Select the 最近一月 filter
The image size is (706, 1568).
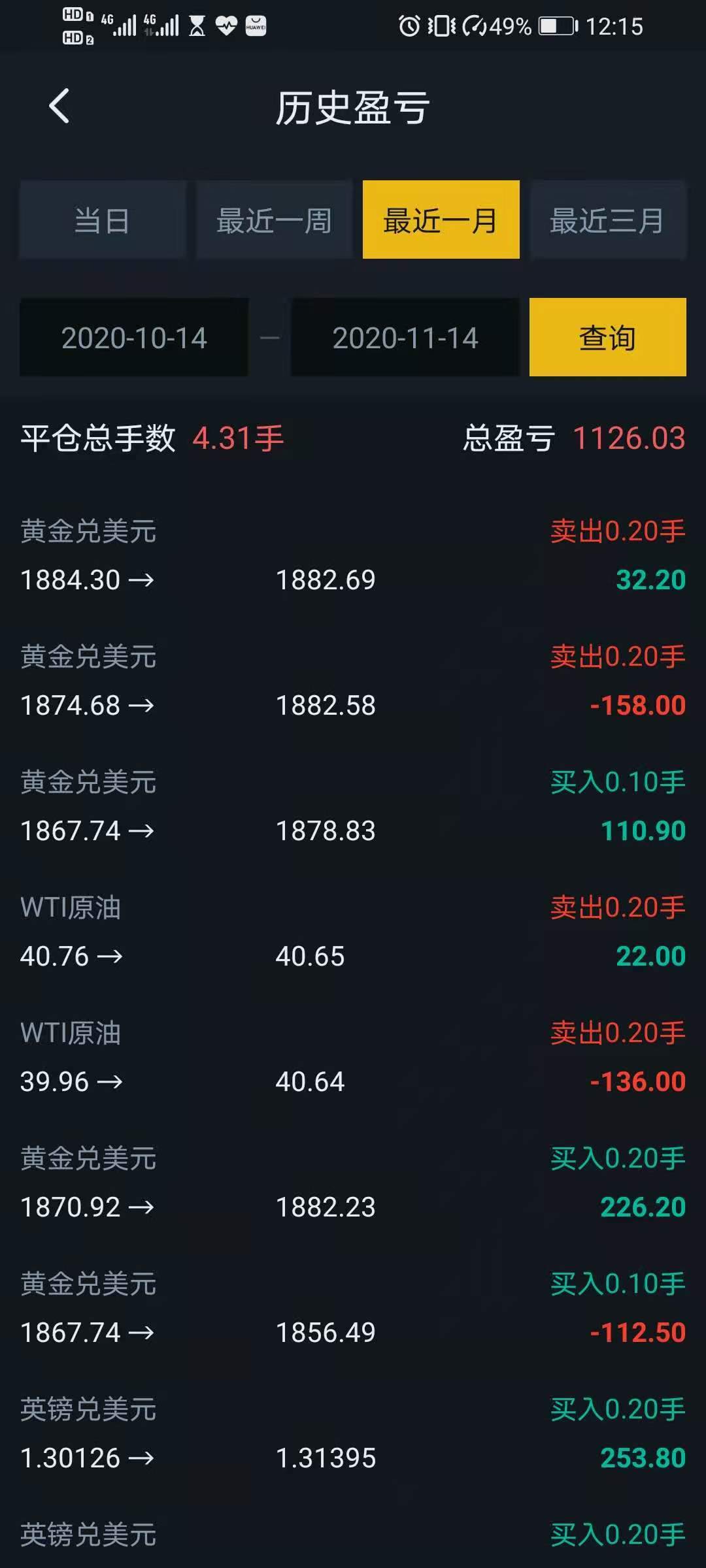click(441, 220)
